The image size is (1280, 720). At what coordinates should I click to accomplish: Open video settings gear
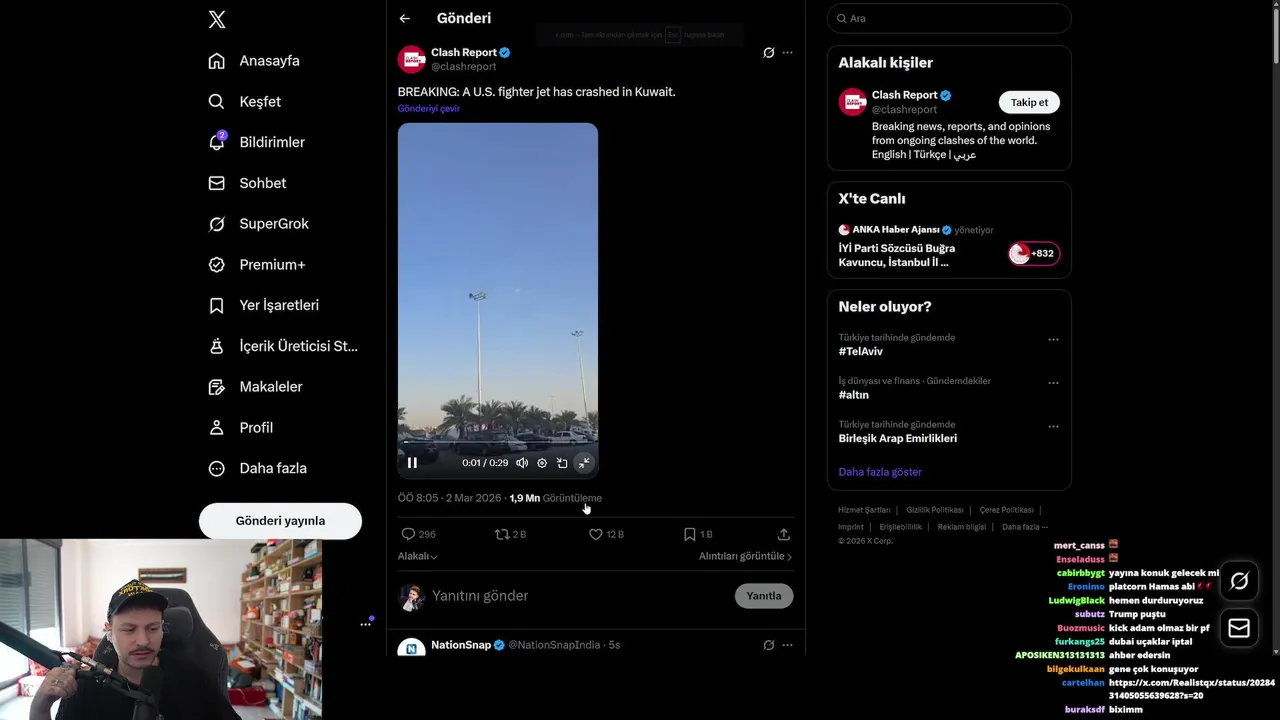click(542, 463)
